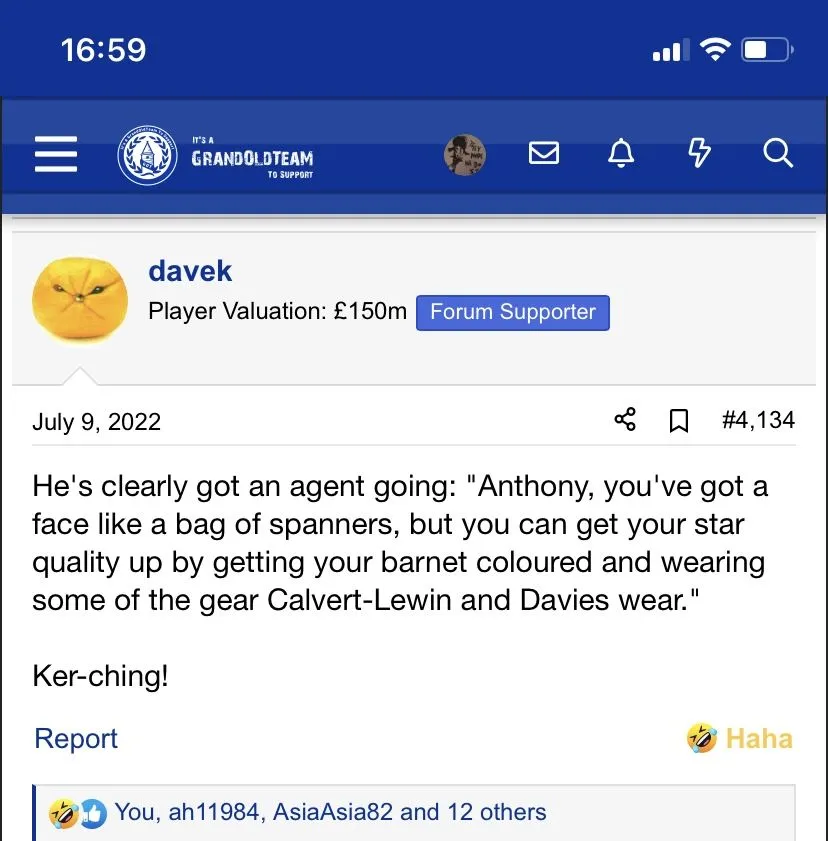Toggle the Haha reaction
828x841 pixels.
740,739
